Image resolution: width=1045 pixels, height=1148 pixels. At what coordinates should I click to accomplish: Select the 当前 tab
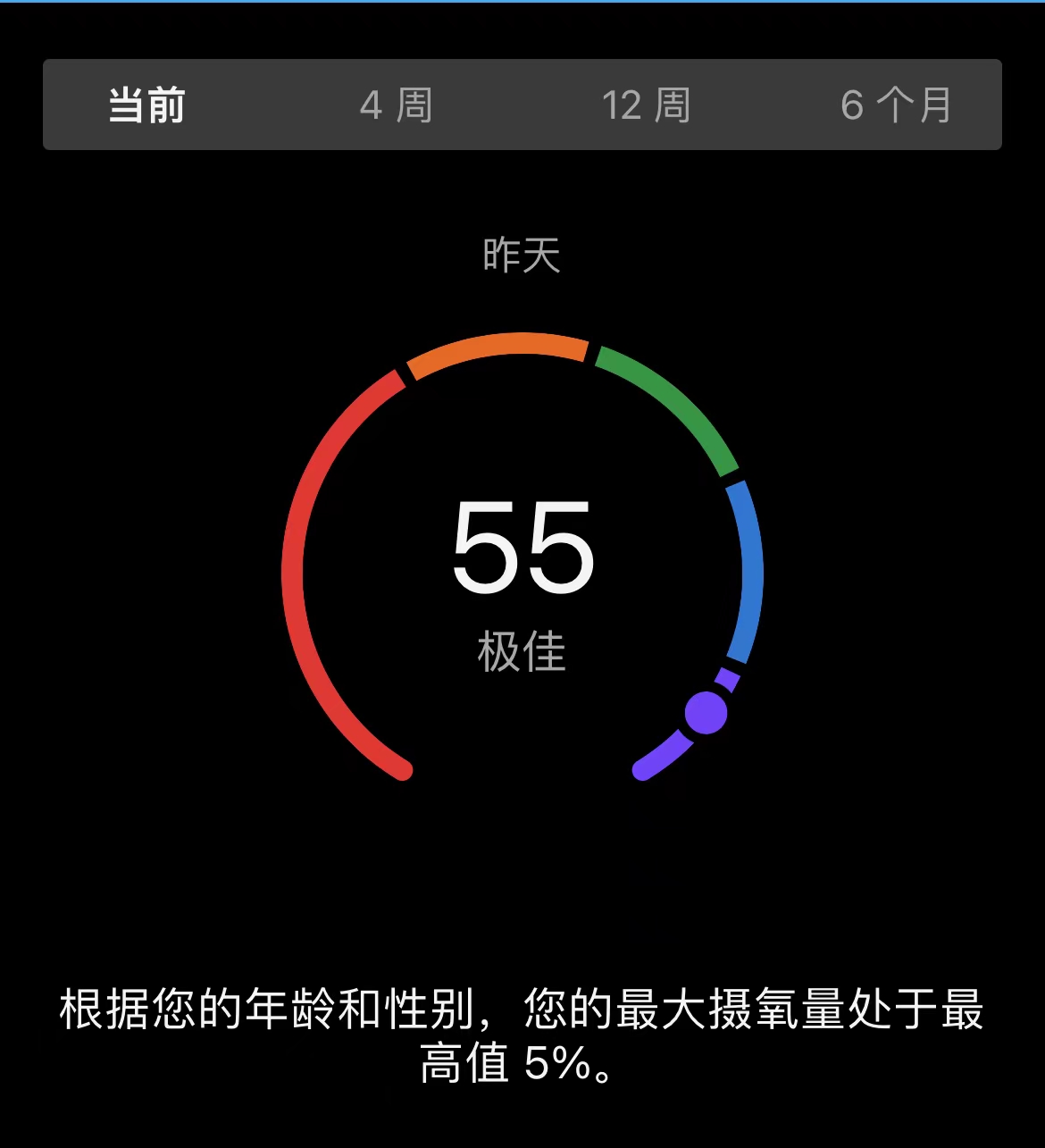click(x=146, y=105)
